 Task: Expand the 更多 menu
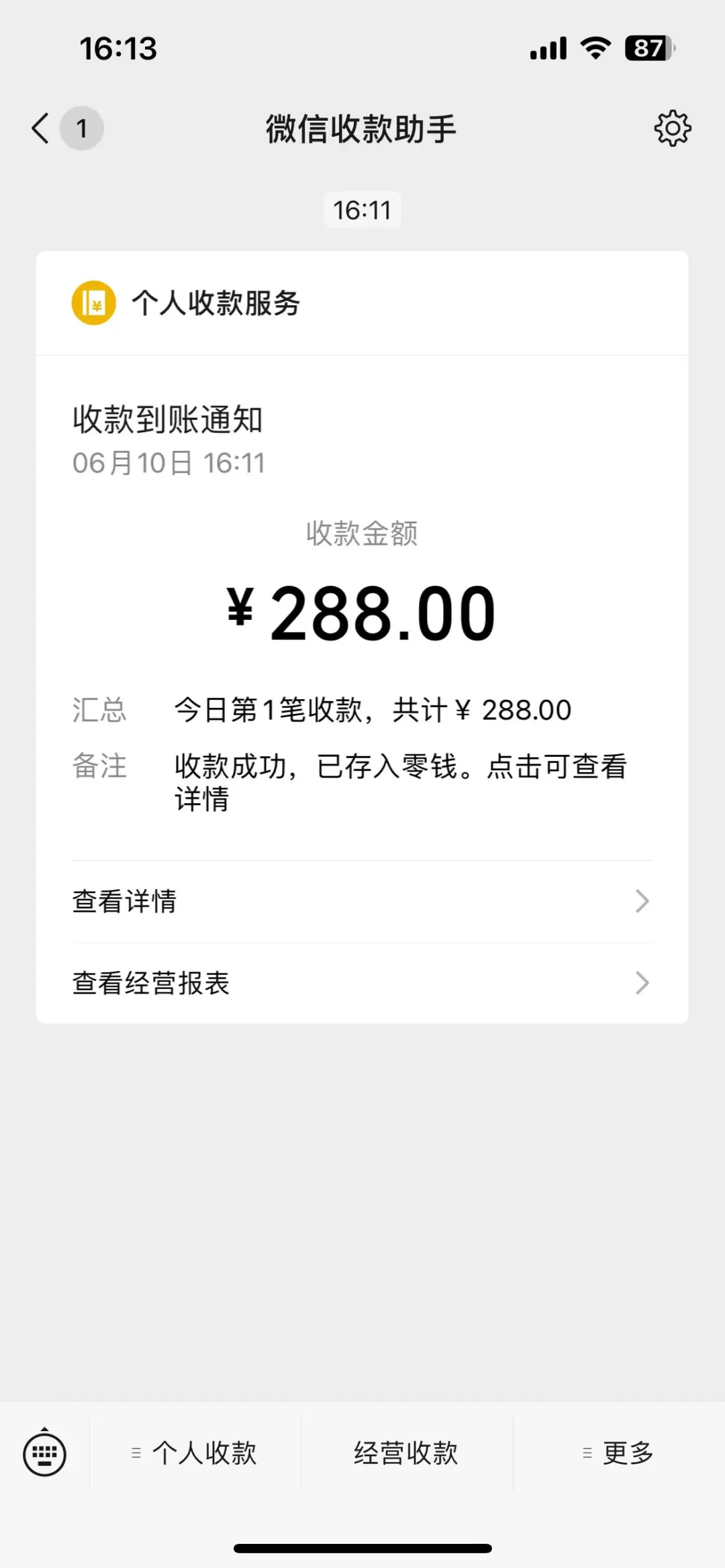[x=619, y=1453]
